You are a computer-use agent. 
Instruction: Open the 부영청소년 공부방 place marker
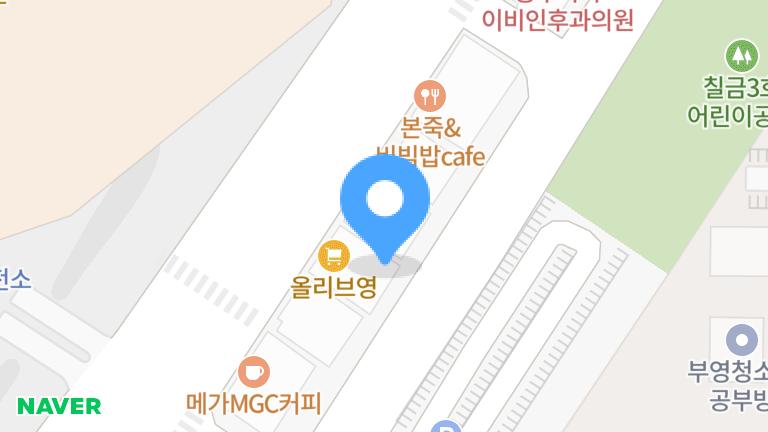(x=742, y=339)
